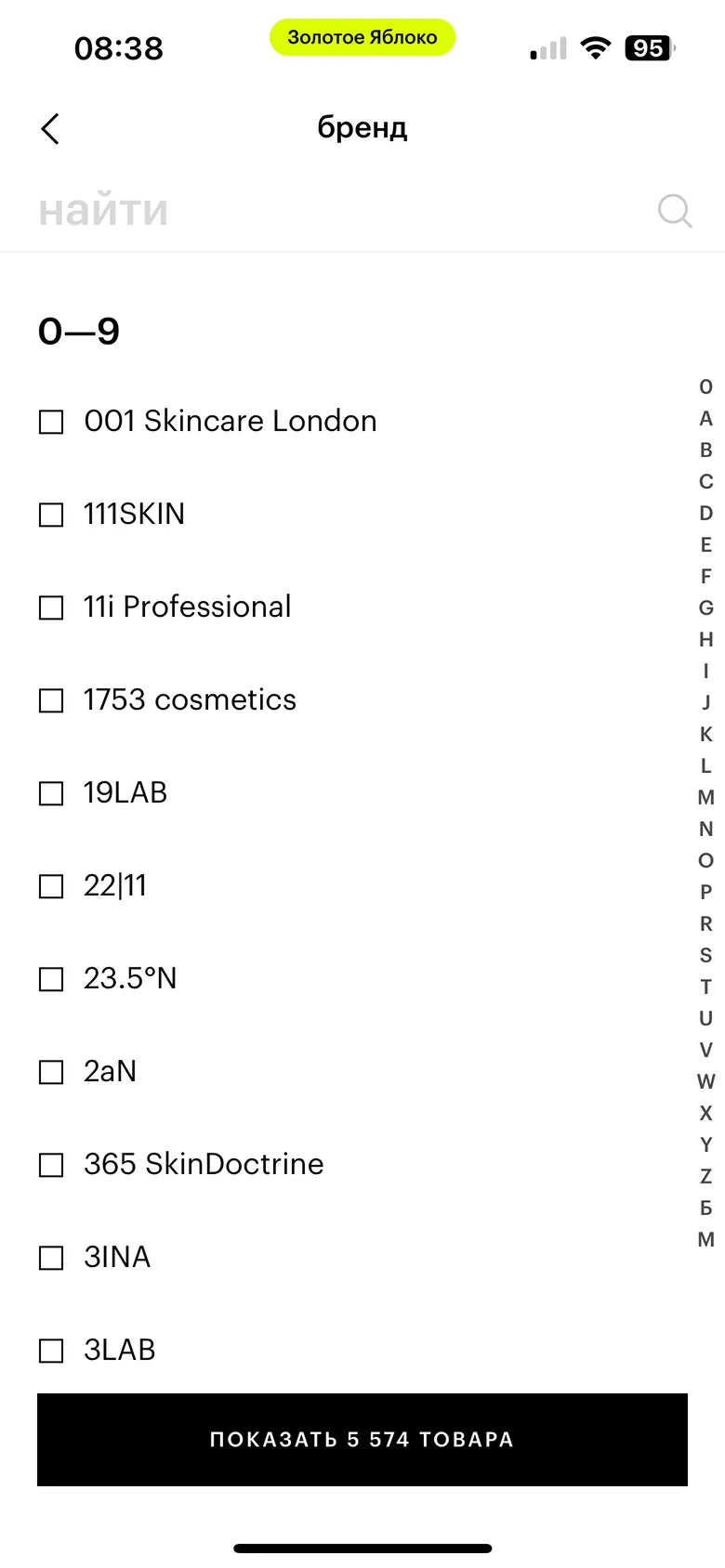Select the 2aN brand

point(51,1072)
